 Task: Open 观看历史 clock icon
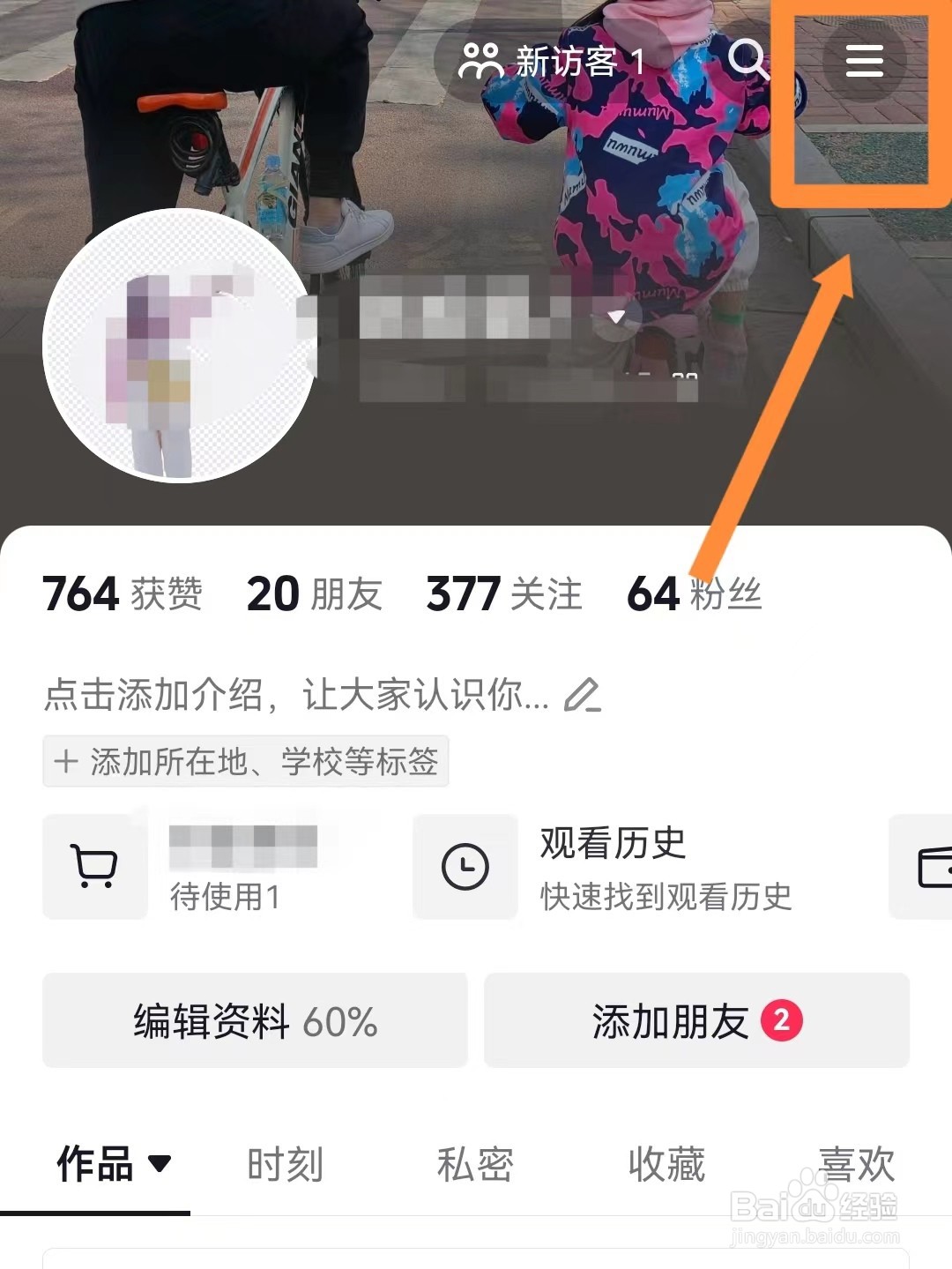pyautogui.click(x=465, y=866)
